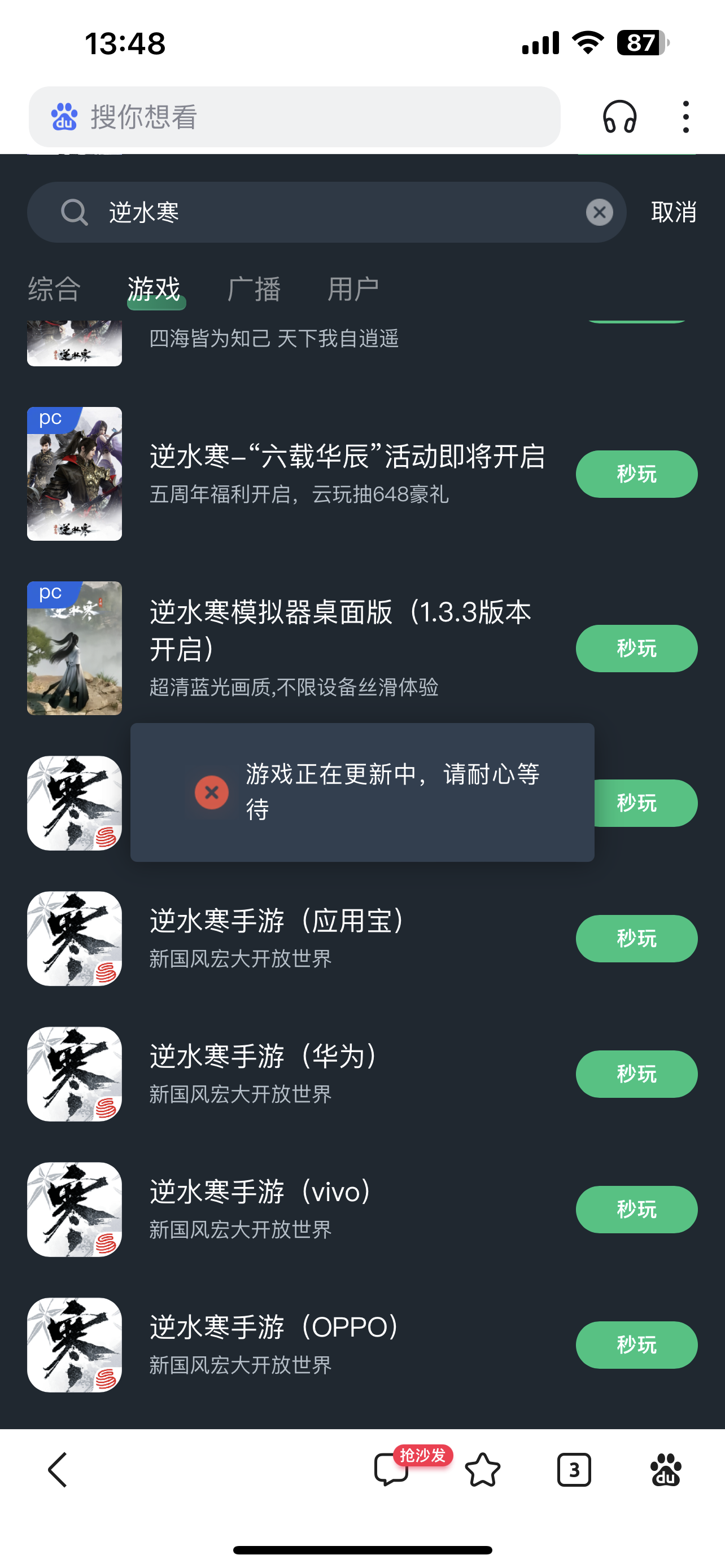Open the browser tabs switcher
The height and width of the screenshot is (1568, 725).
pyautogui.click(x=574, y=1470)
